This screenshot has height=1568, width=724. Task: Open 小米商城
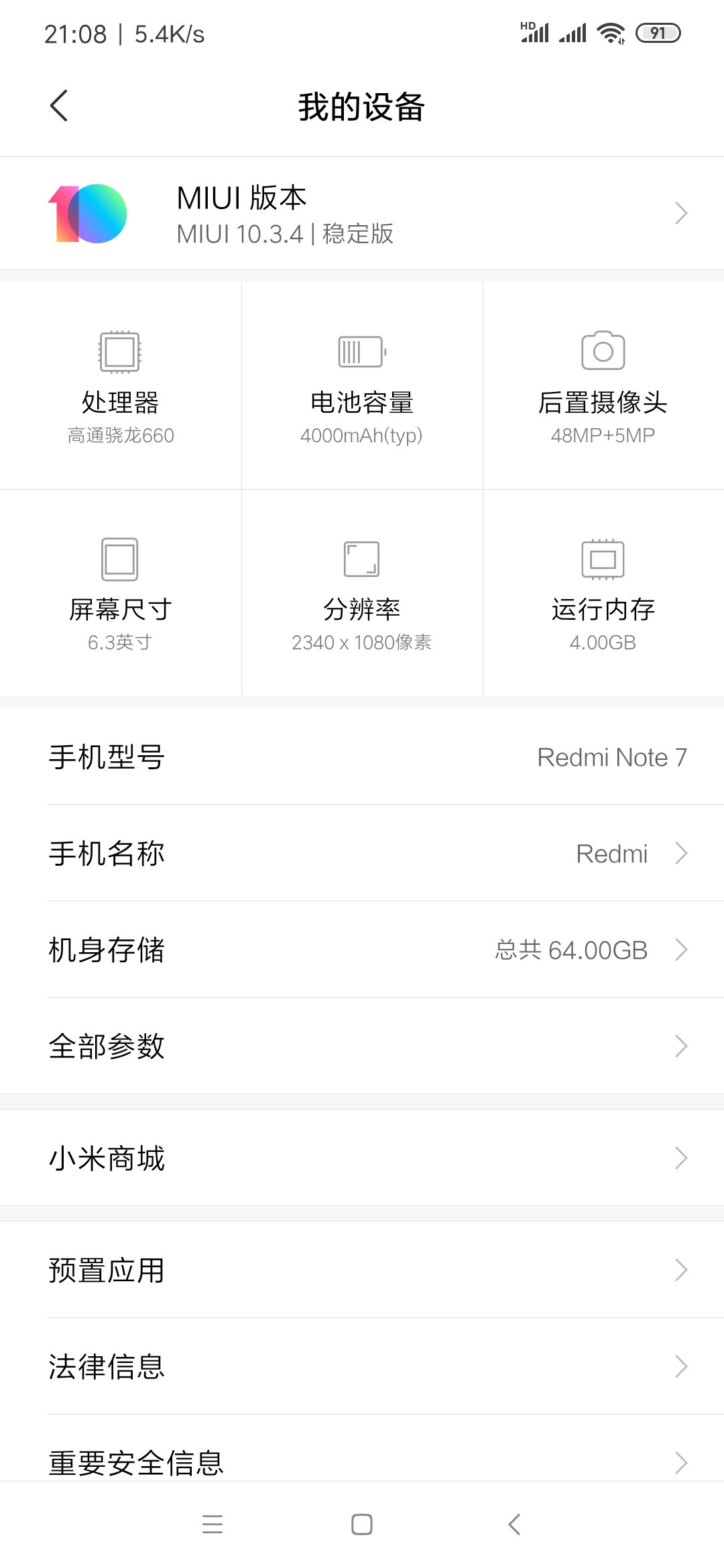362,1158
